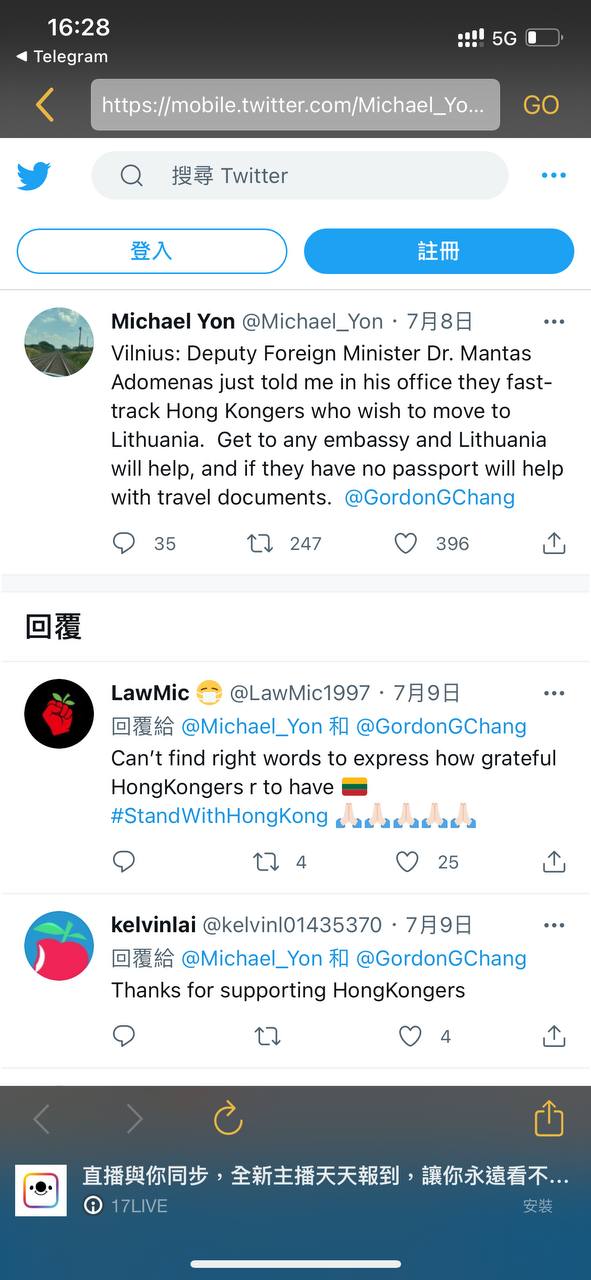
Task: Edit the mobile.twitter.com URL field
Action: pyautogui.click(x=295, y=104)
